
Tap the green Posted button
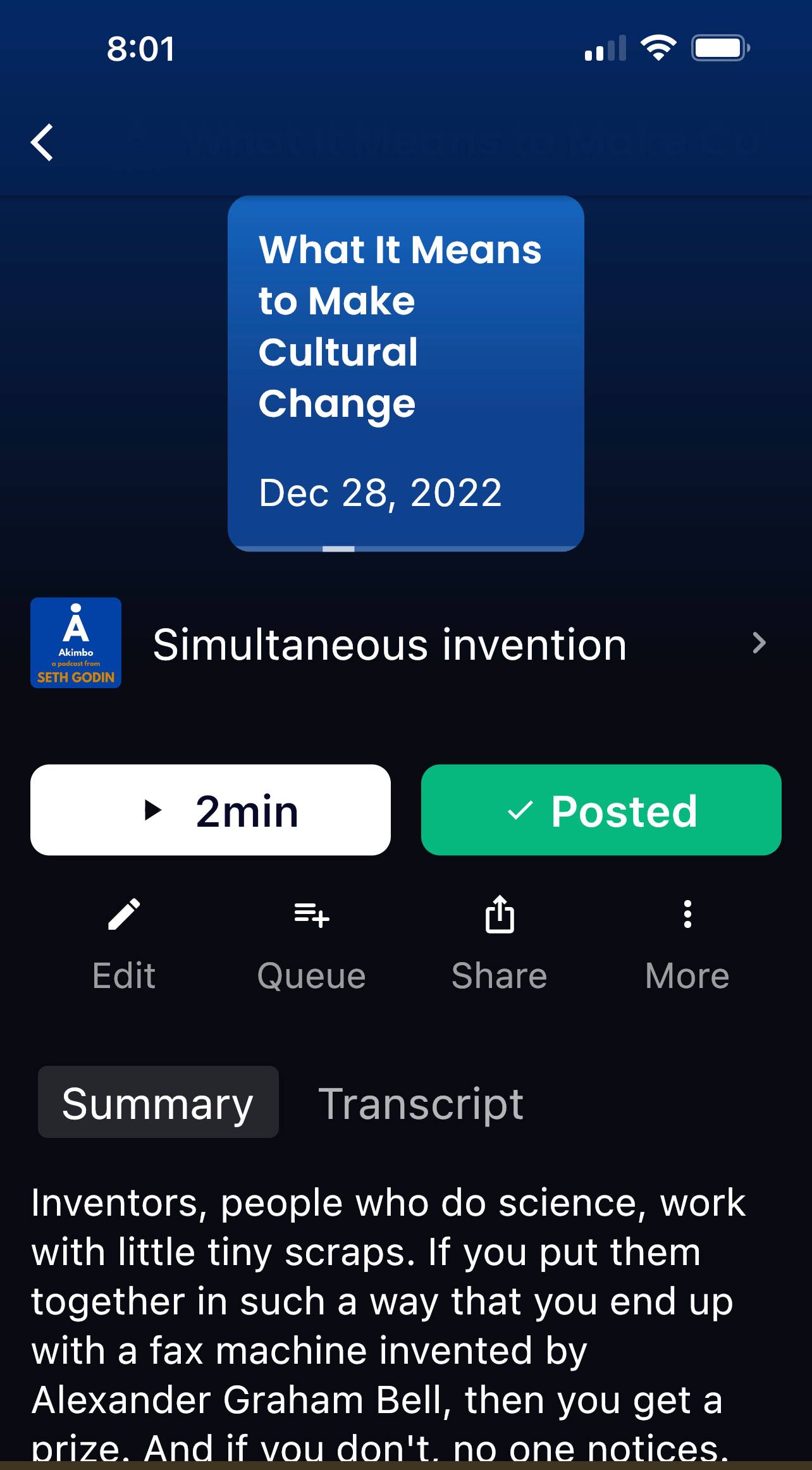click(x=601, y=810)
